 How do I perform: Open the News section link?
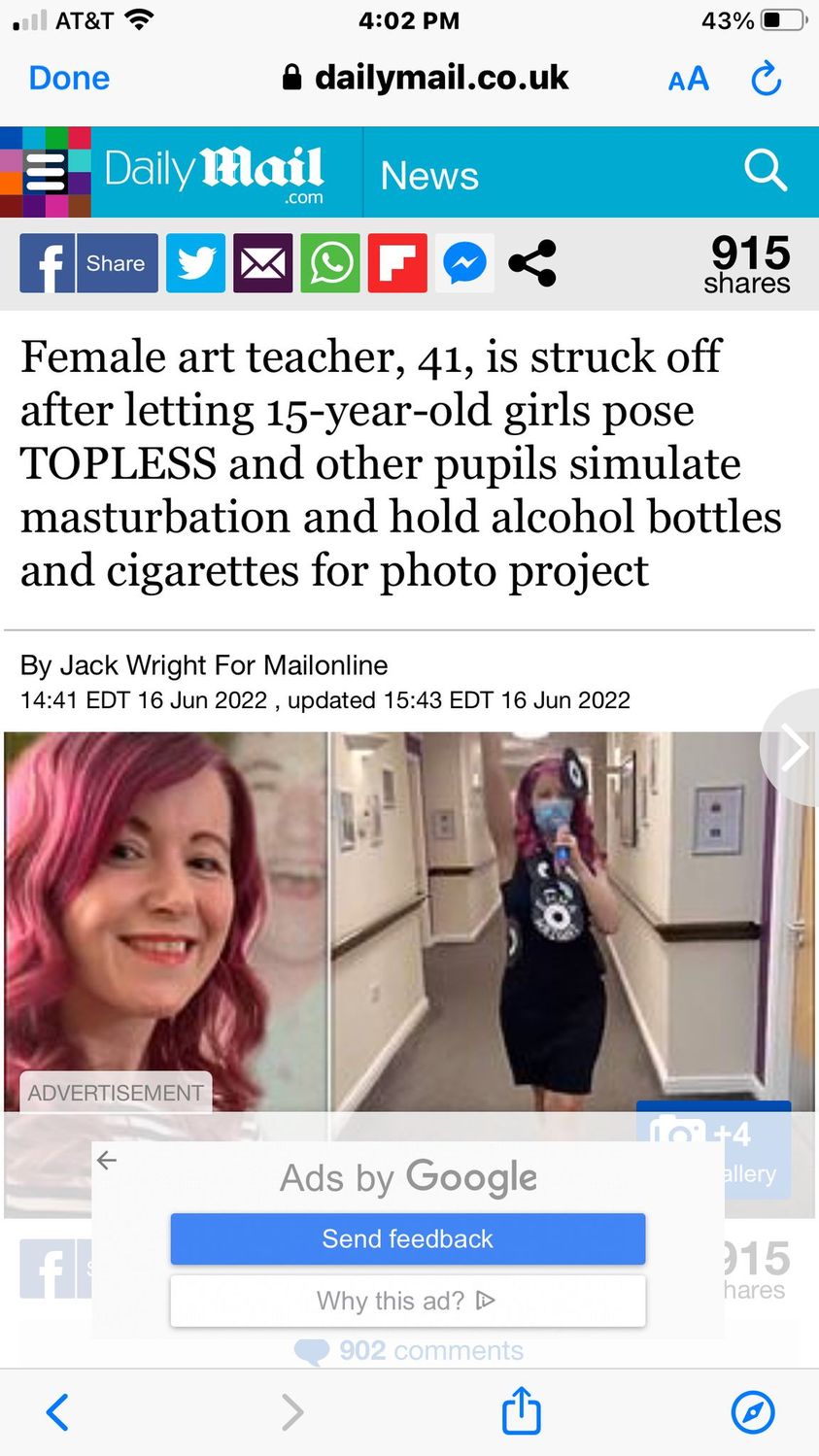[428, 176]
